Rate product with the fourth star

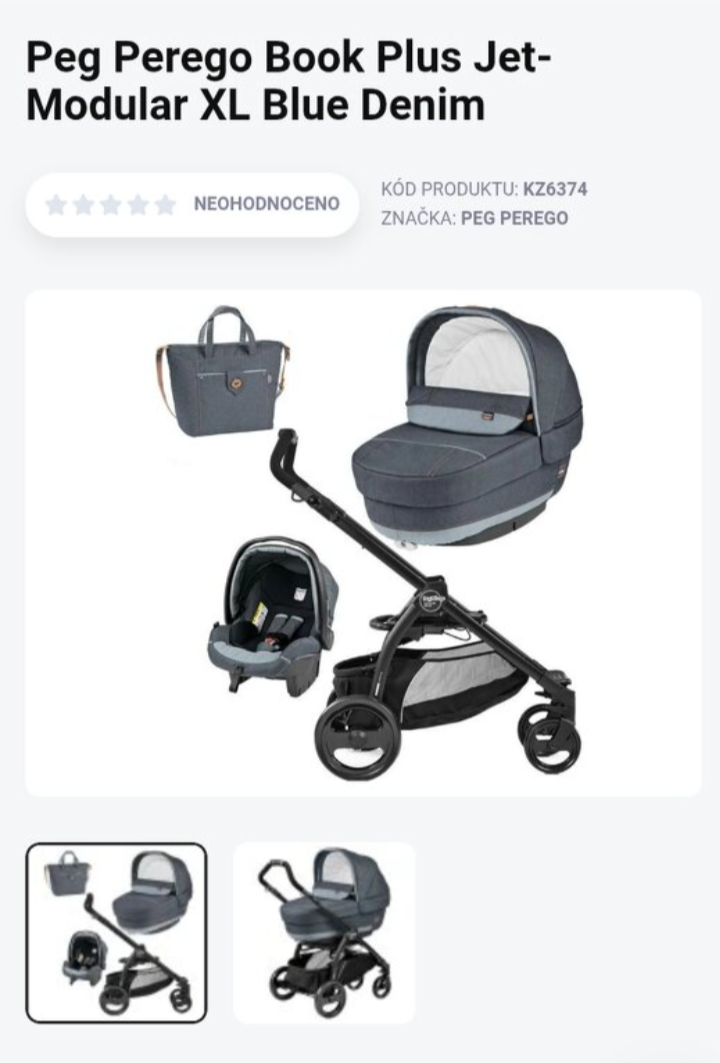point(136,203)
